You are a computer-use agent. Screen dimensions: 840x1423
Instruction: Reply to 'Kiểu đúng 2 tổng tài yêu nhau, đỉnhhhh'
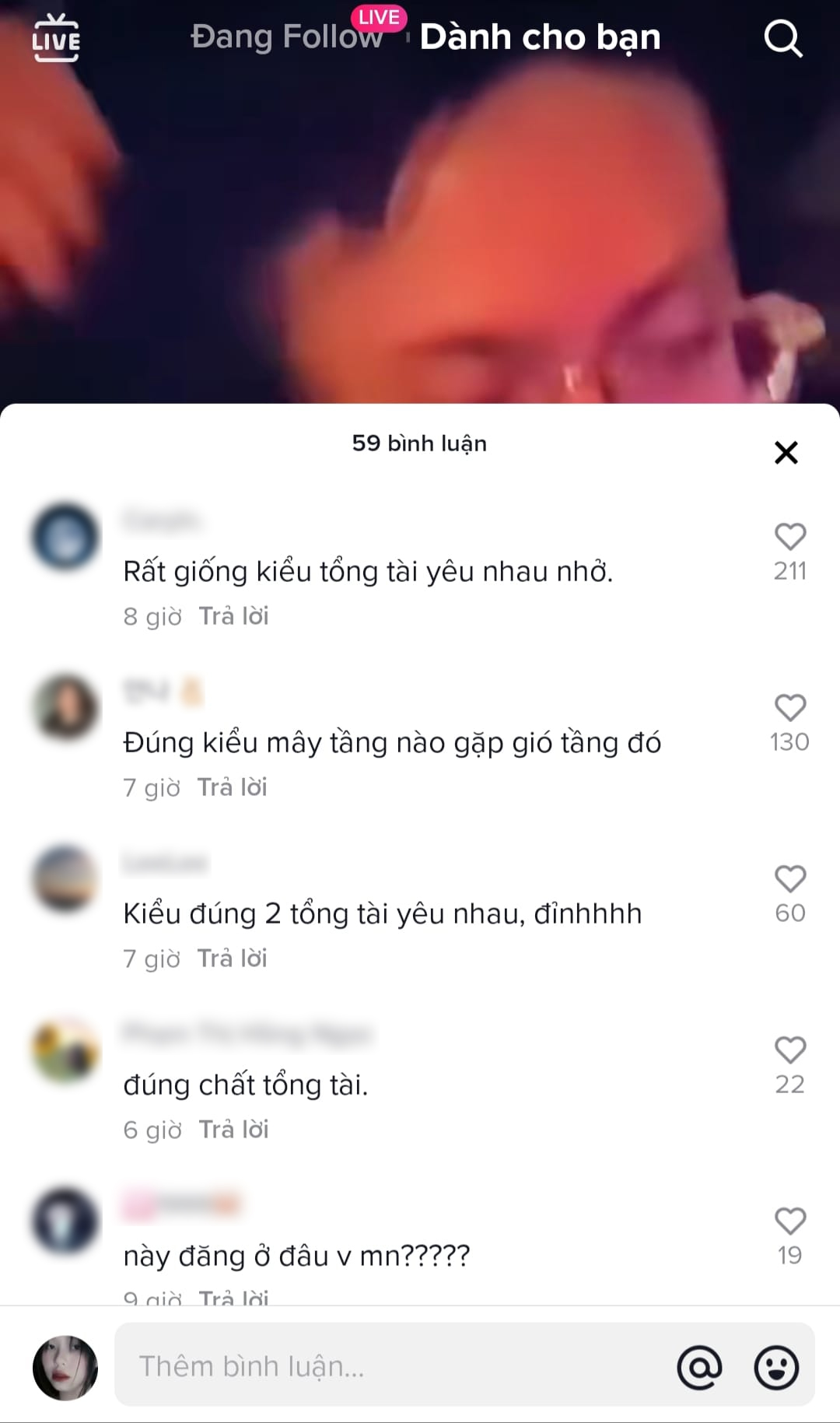click(x=232, y=959)
